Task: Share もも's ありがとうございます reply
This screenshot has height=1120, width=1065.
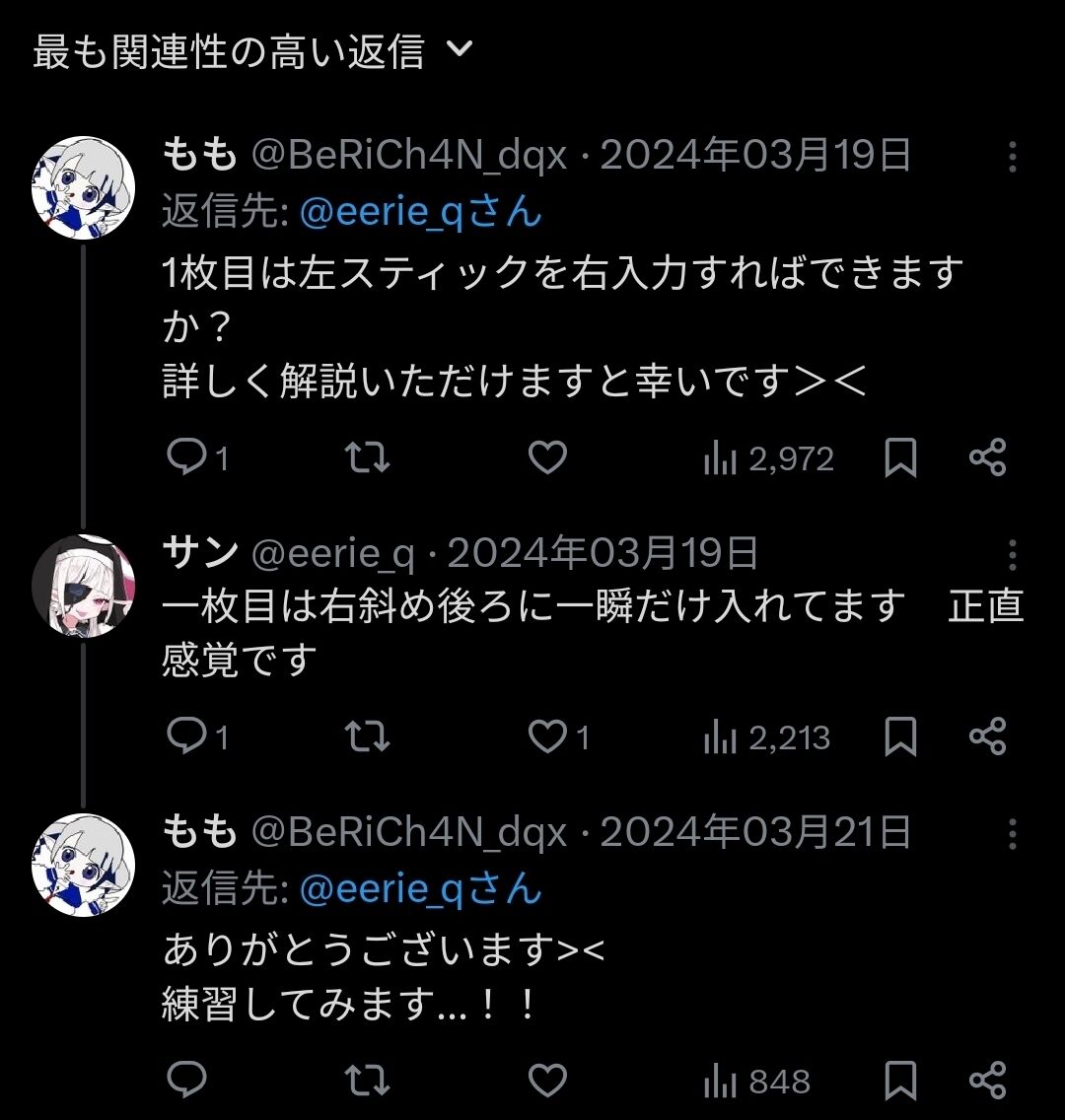Action: pyautogui.click(x=987, y=1081)
